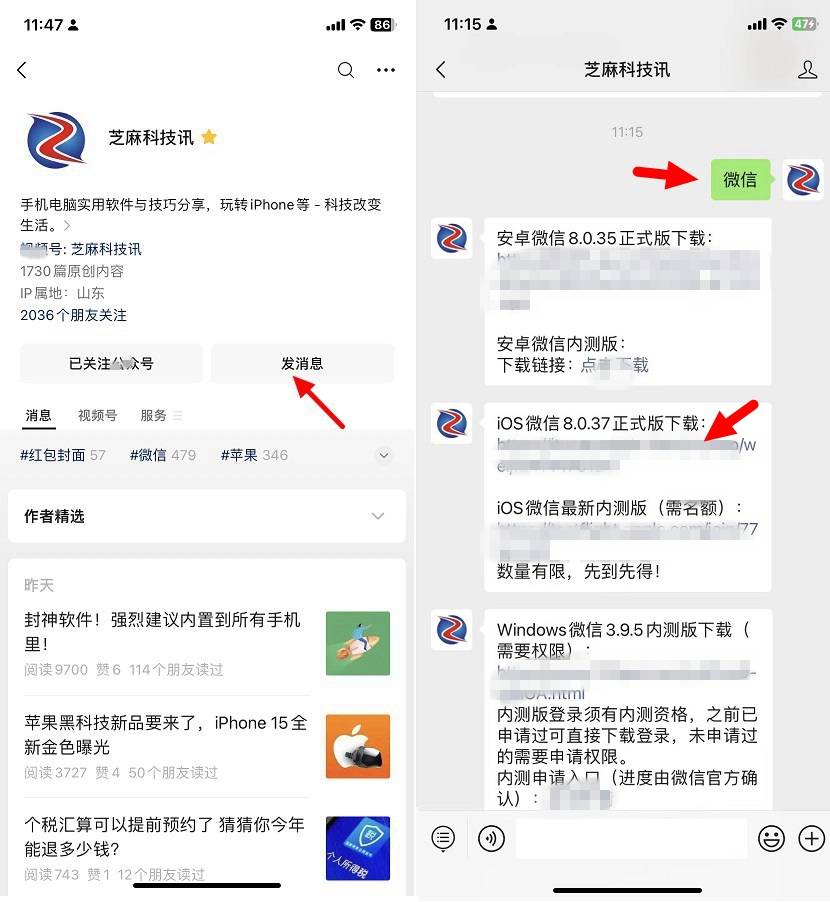Open the plus attachment menu in chat

[811, 838]
